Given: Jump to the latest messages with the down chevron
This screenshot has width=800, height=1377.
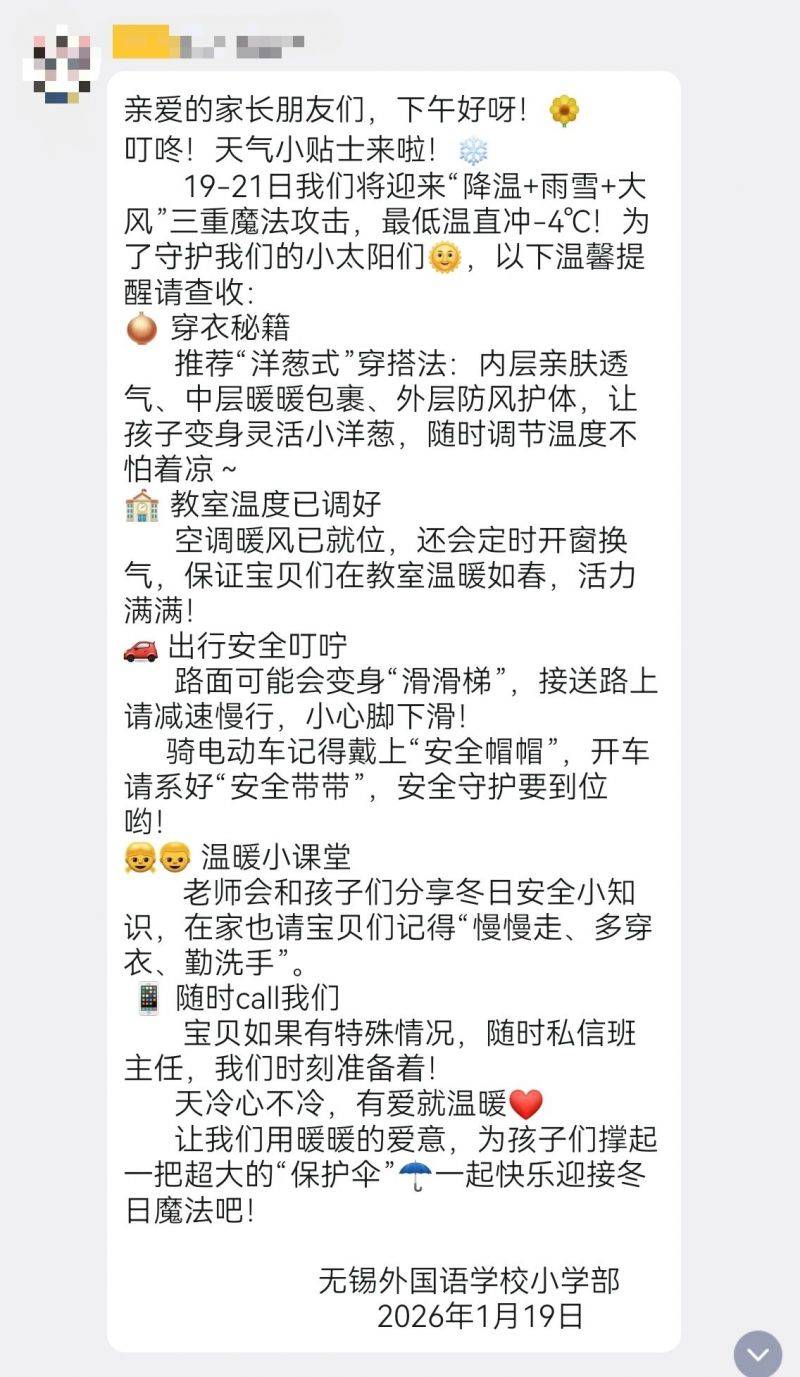Looking at the screenshot, I should coord(758,1353).
